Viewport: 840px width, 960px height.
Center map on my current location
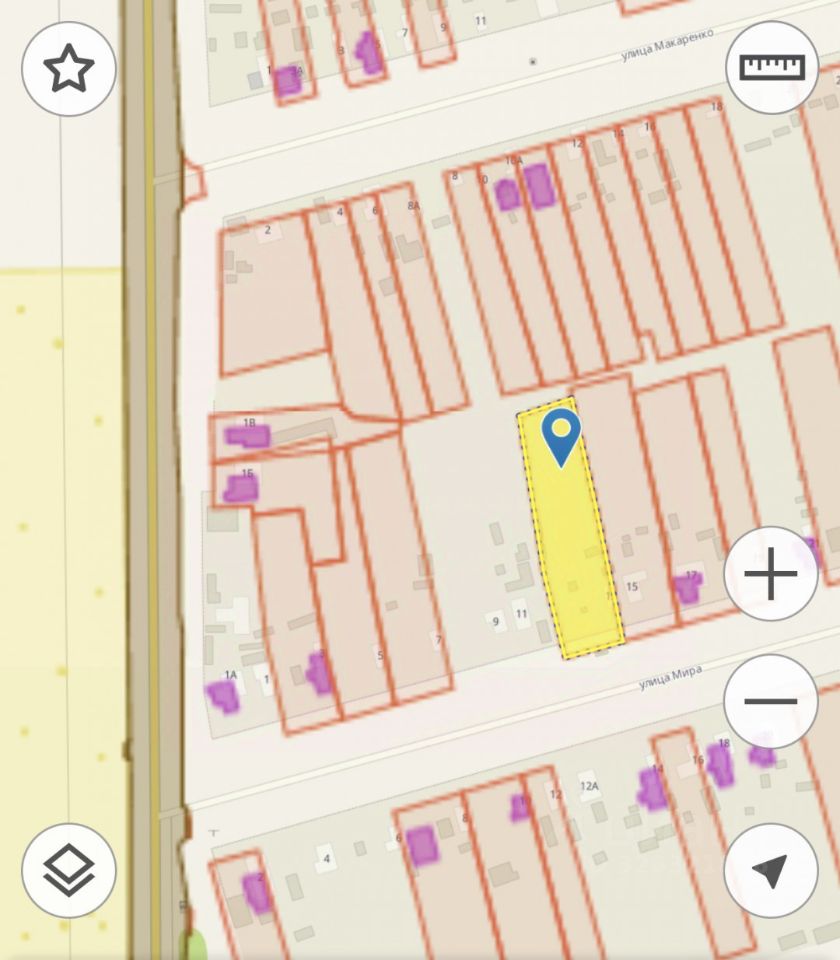click(x=771, y=870)
